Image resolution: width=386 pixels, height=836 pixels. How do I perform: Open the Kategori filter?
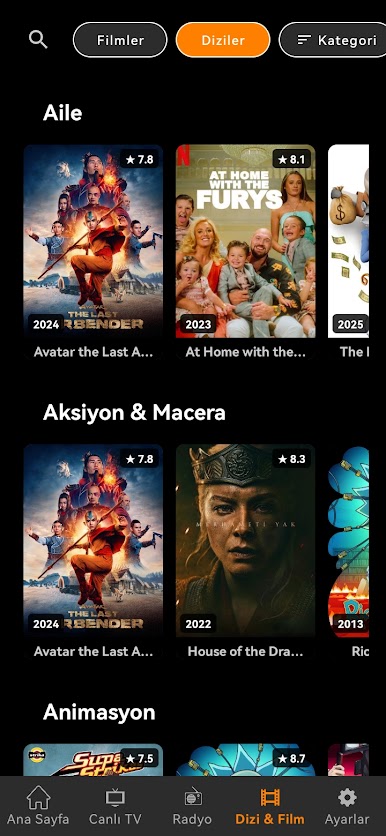pyautogui.click(x=332, y=40)
